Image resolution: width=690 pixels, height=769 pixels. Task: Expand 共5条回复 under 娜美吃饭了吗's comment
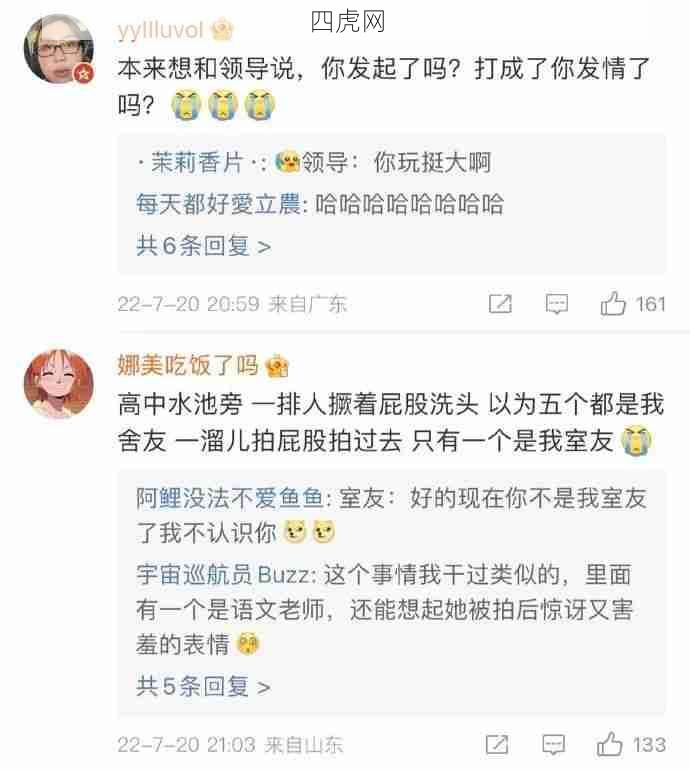point(203,686)
